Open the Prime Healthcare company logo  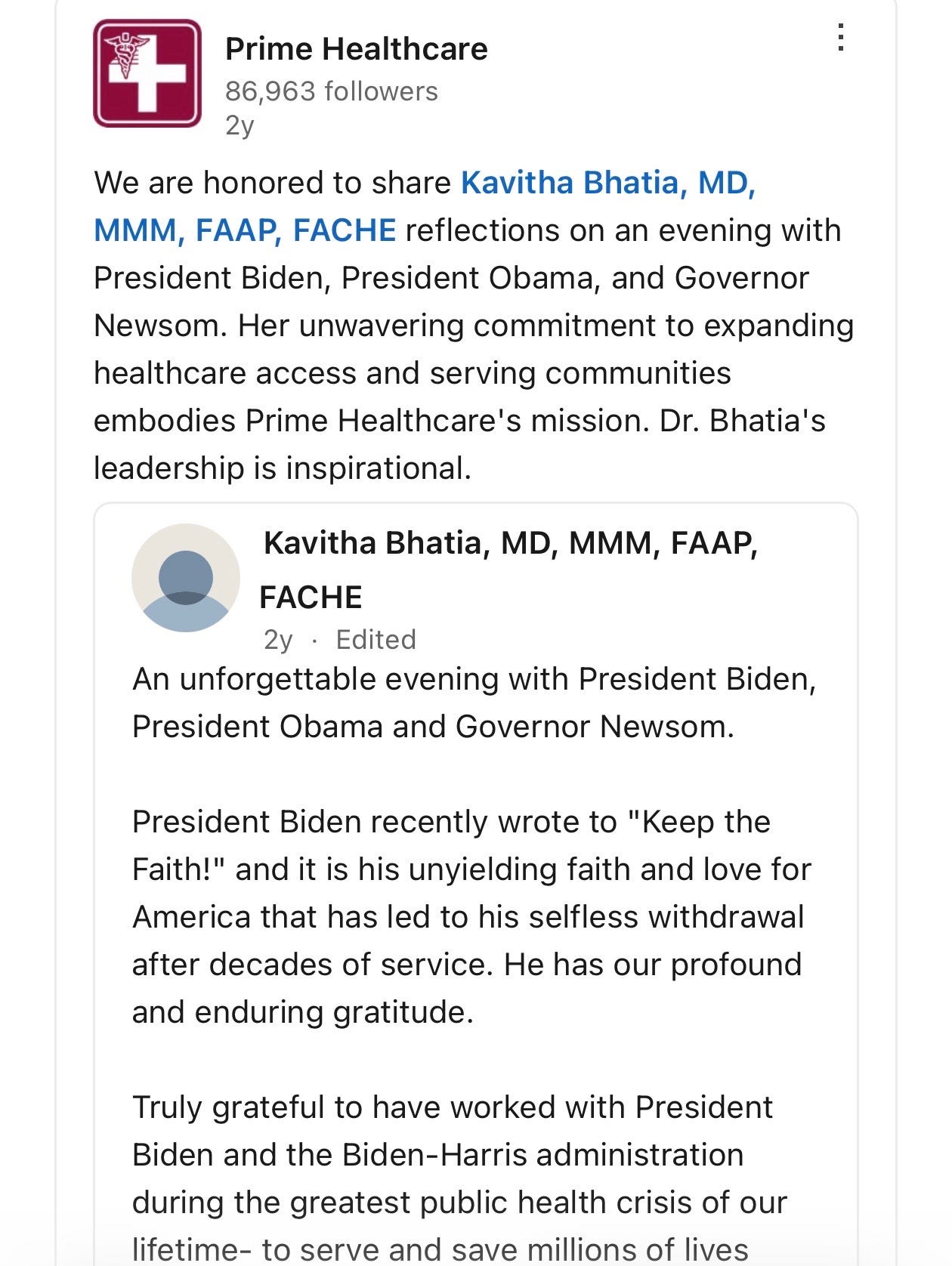147,73
